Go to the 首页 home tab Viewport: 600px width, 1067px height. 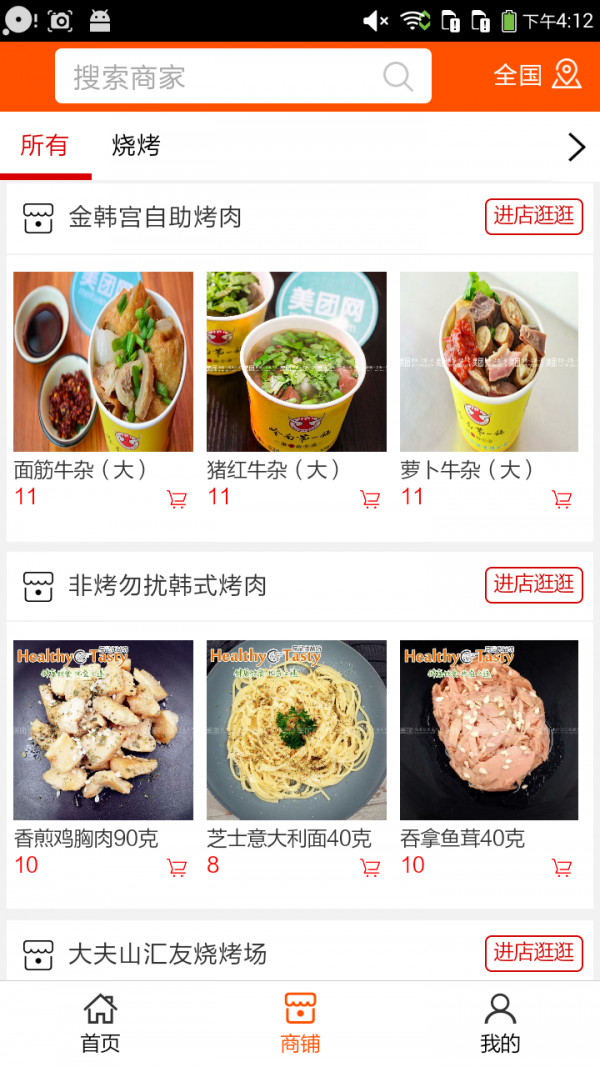coord(100,1023)
